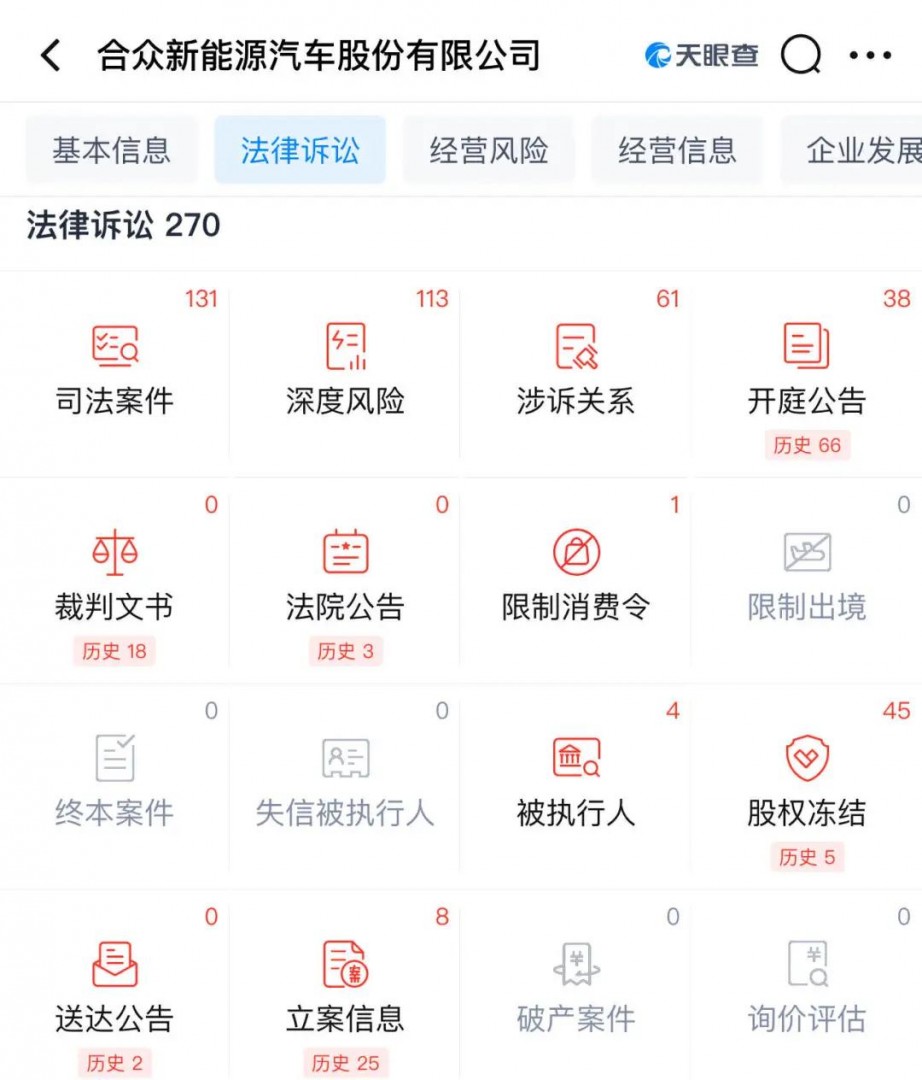Image resolution: width=922 pixels, height=1080 pixels.
Task: Open 涉诉关系 details
Action: tap(576, 370)
